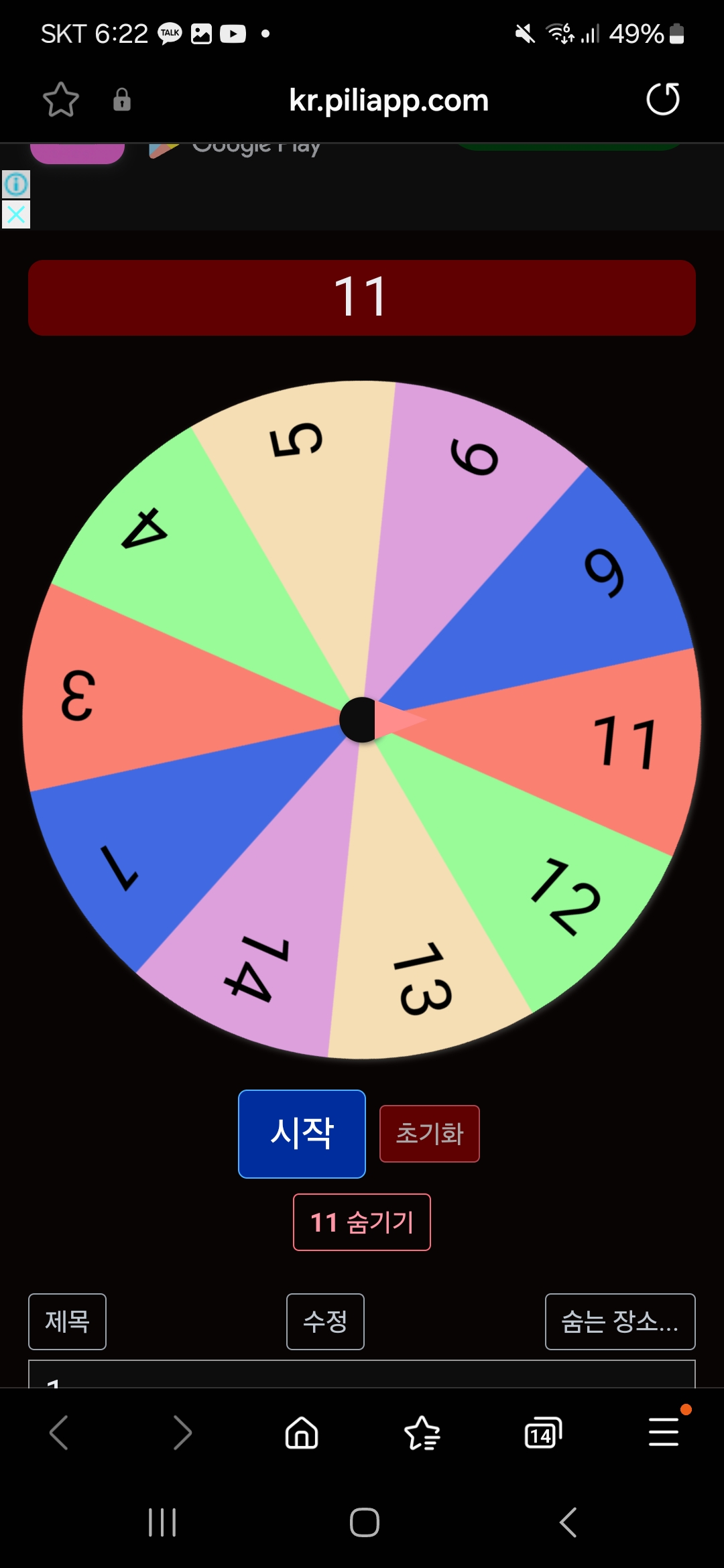Viewport: 724px width, 1568px height.
Task: Go back to the previous page
Action: tap(59, 1433)
